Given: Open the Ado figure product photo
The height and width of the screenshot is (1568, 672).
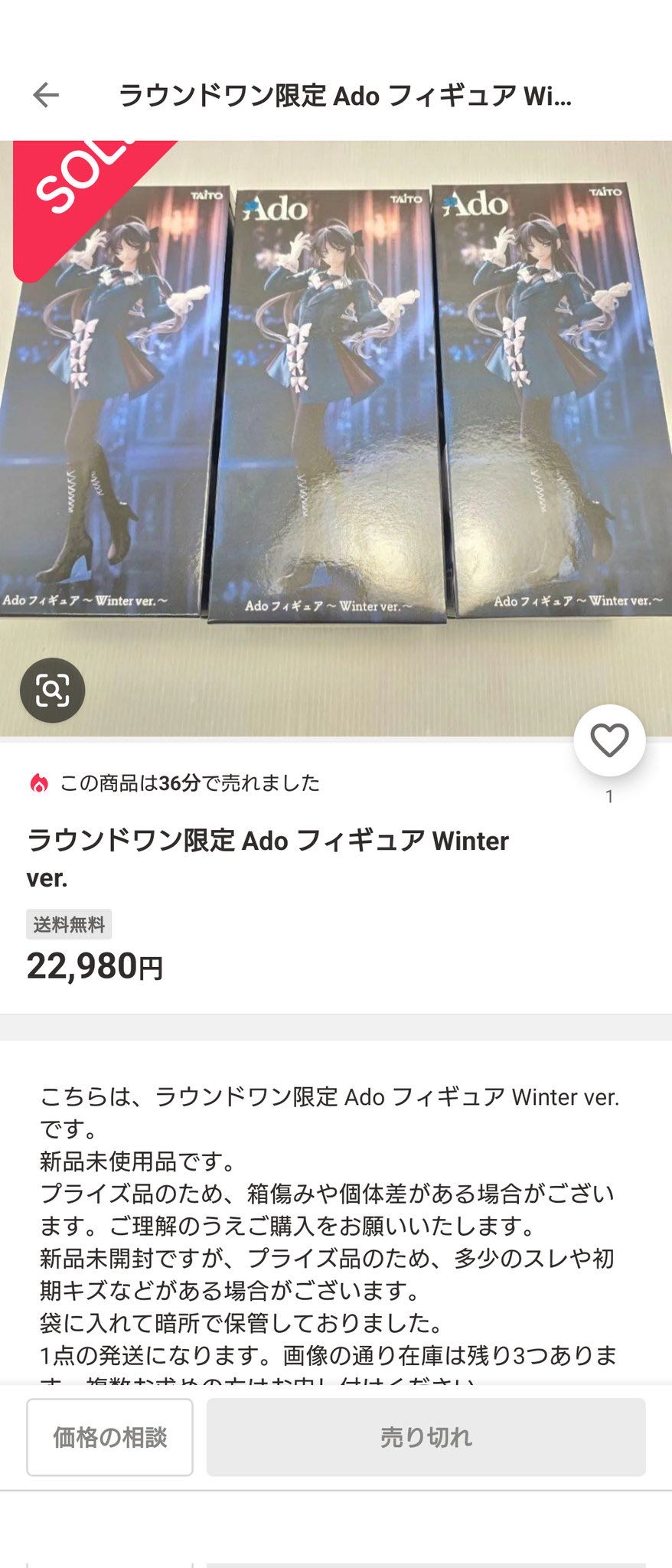Looking at the screenshot, I should (x=336, y=413).
